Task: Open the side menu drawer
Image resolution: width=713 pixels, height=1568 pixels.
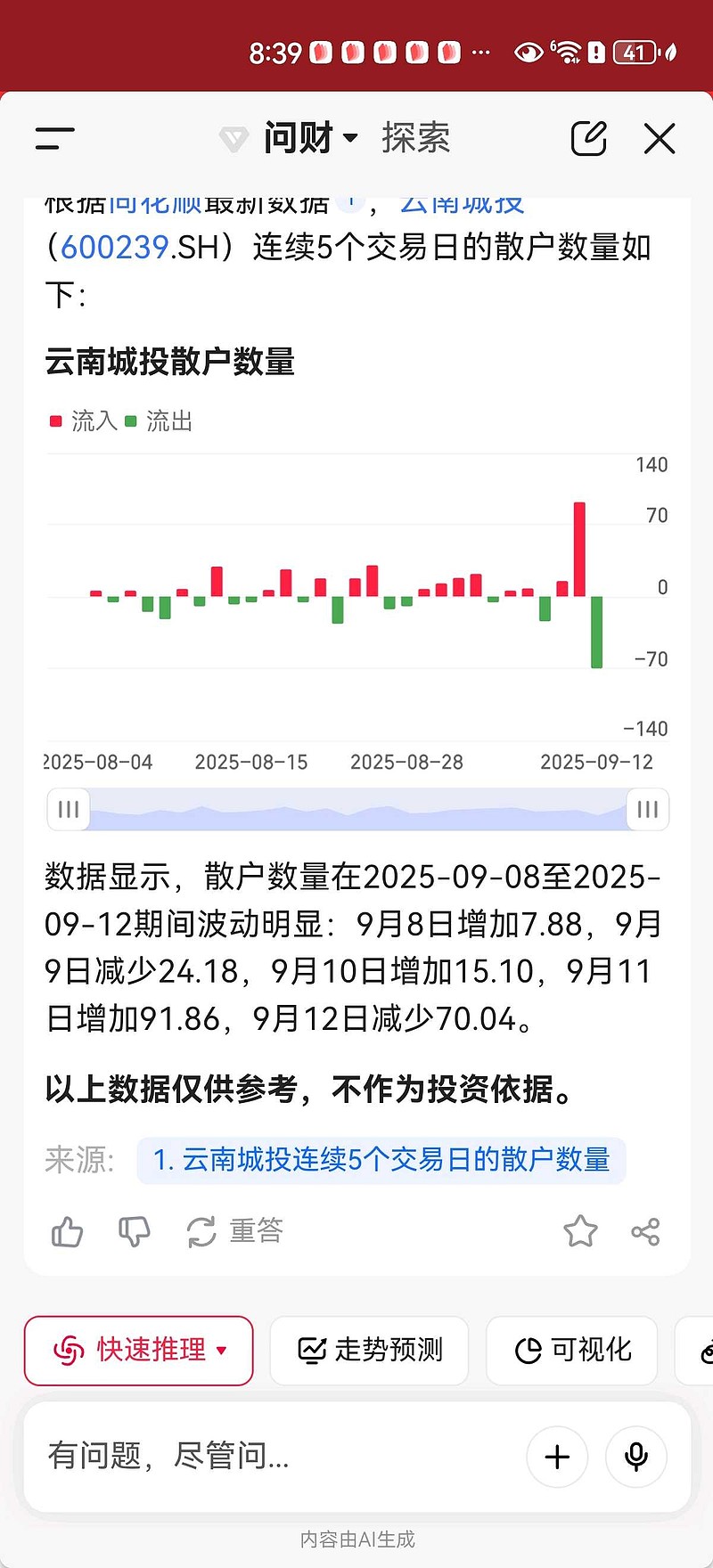Action: [x=55, y=139]
